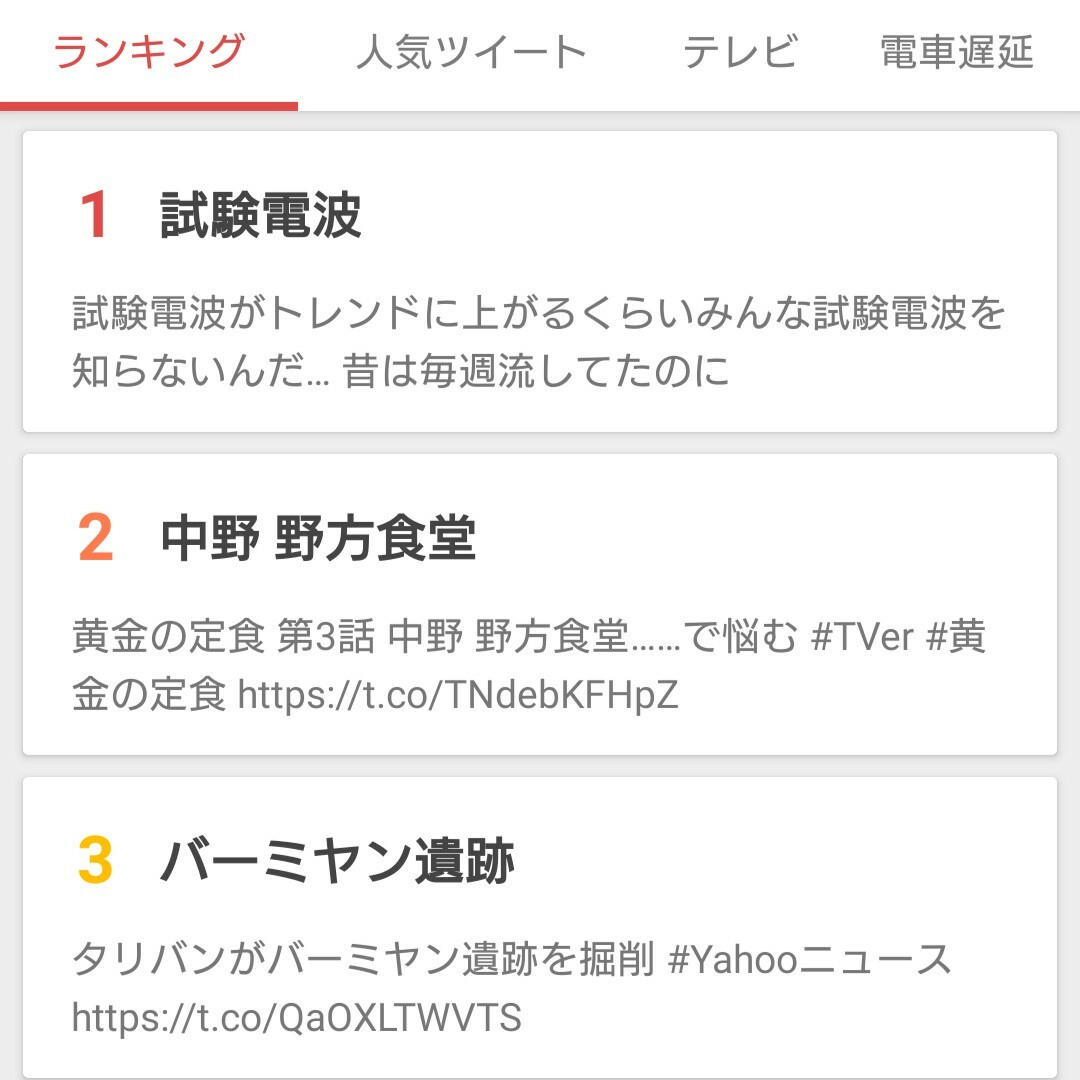Open the 電車遅延 tab
Viewport: 1080px width, 1080px height.
956,52
